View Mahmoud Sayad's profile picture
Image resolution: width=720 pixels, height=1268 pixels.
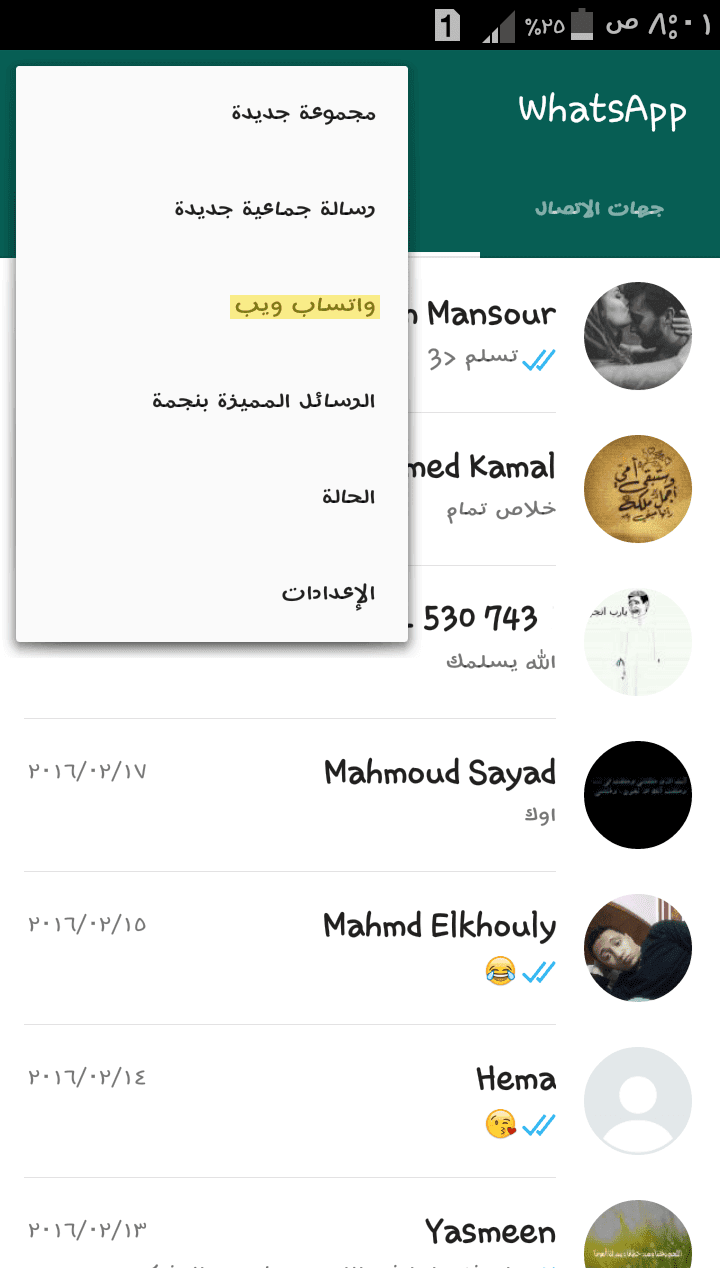637,794
